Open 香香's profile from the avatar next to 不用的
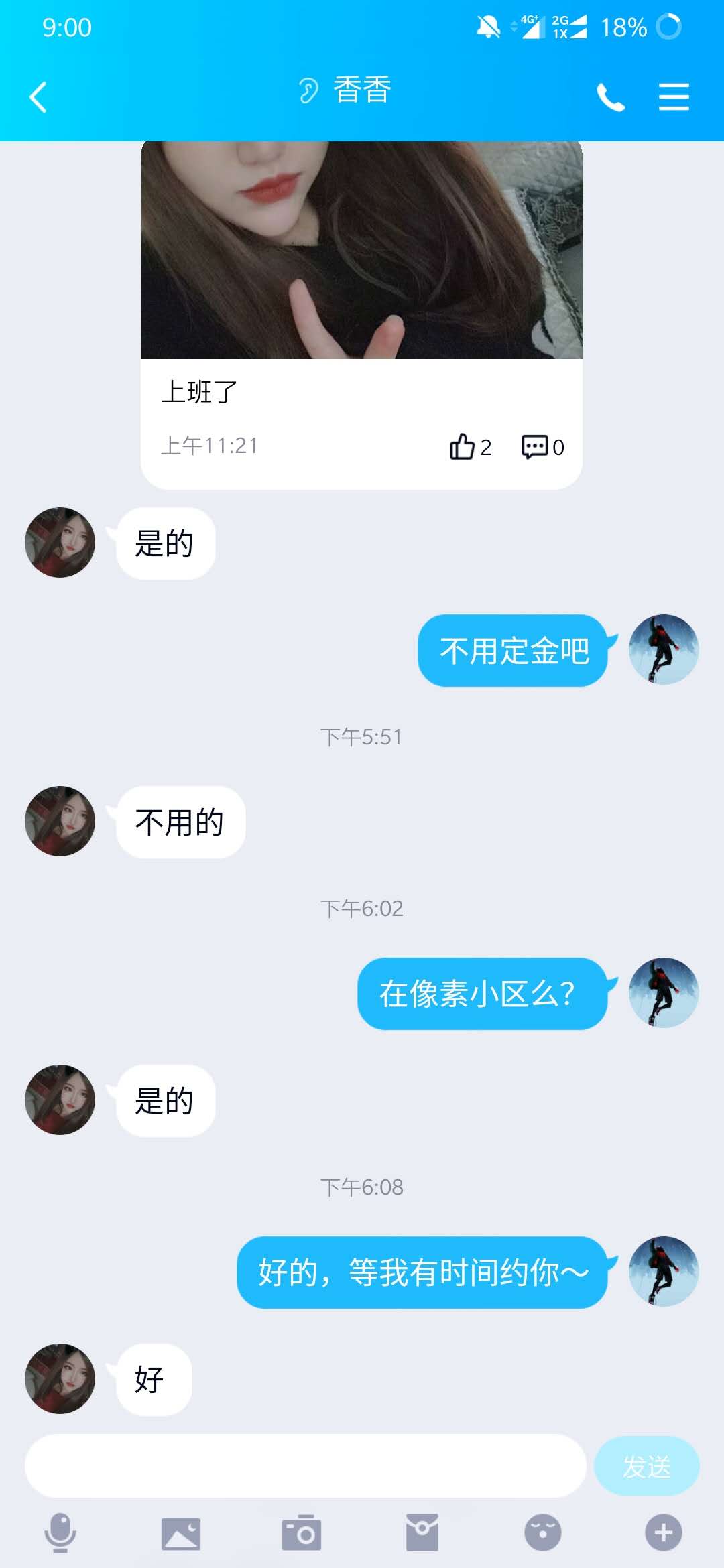Viewport: 724px width, 1568px height. pos(60,821)
